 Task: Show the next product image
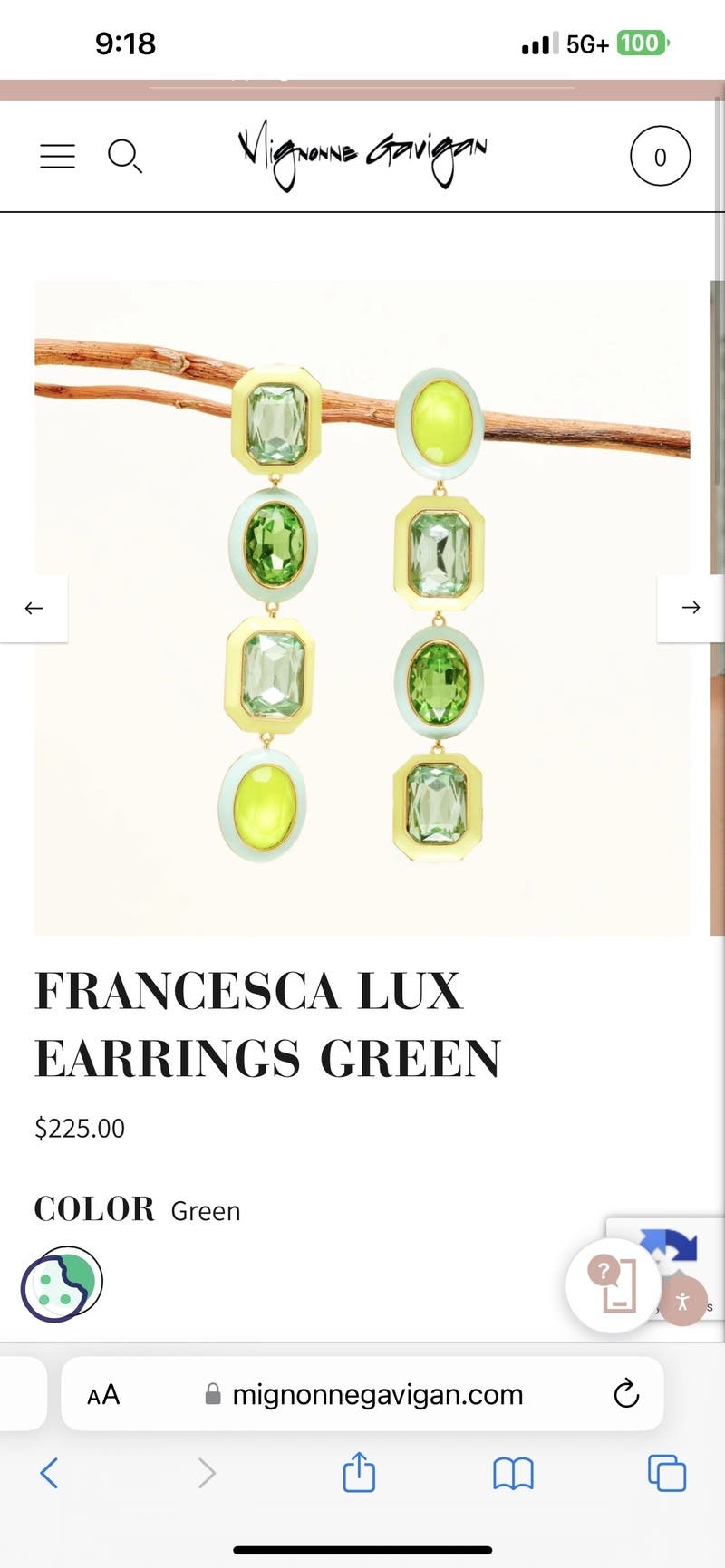(691, 608)
